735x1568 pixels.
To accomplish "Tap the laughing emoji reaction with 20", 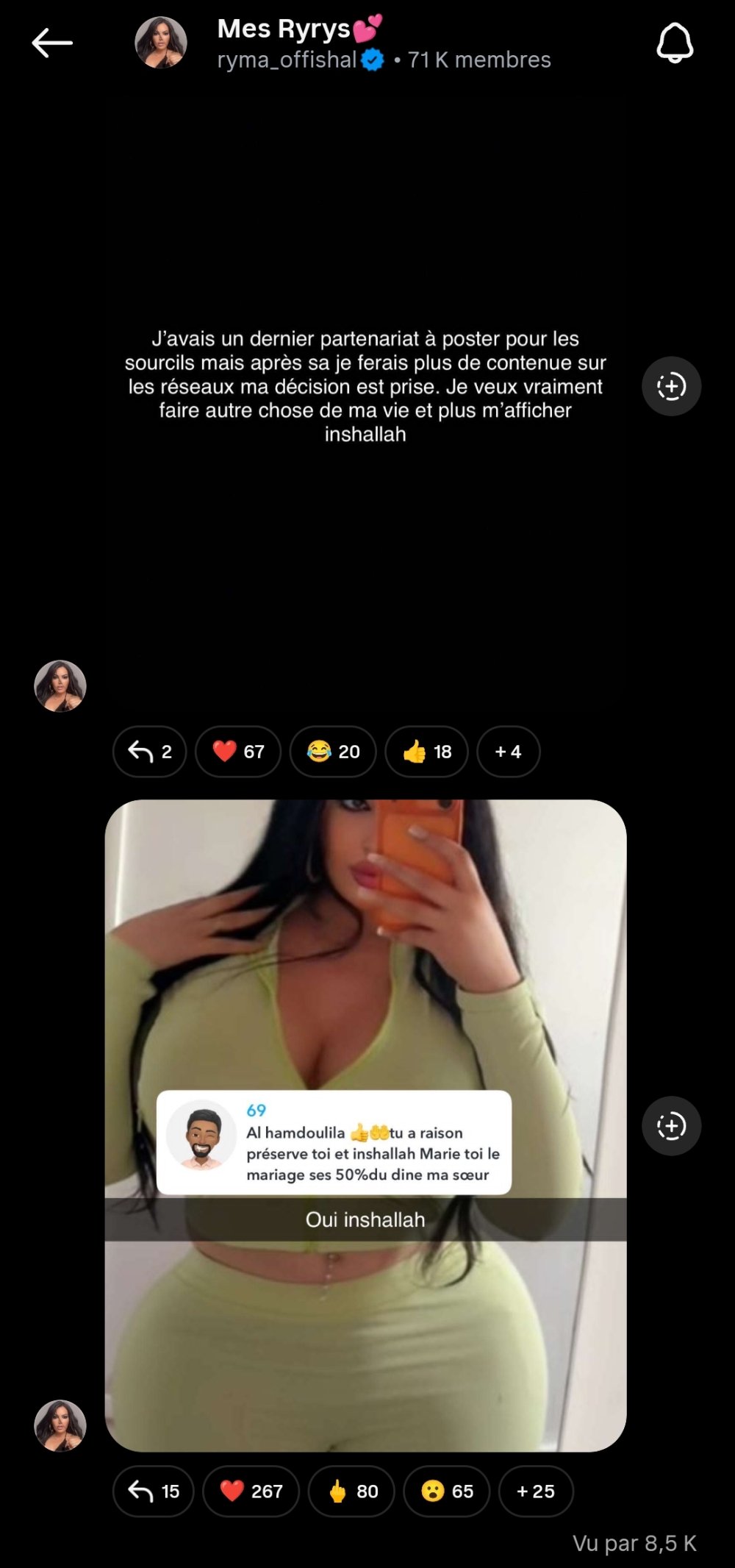I will [x=333, y=752].
